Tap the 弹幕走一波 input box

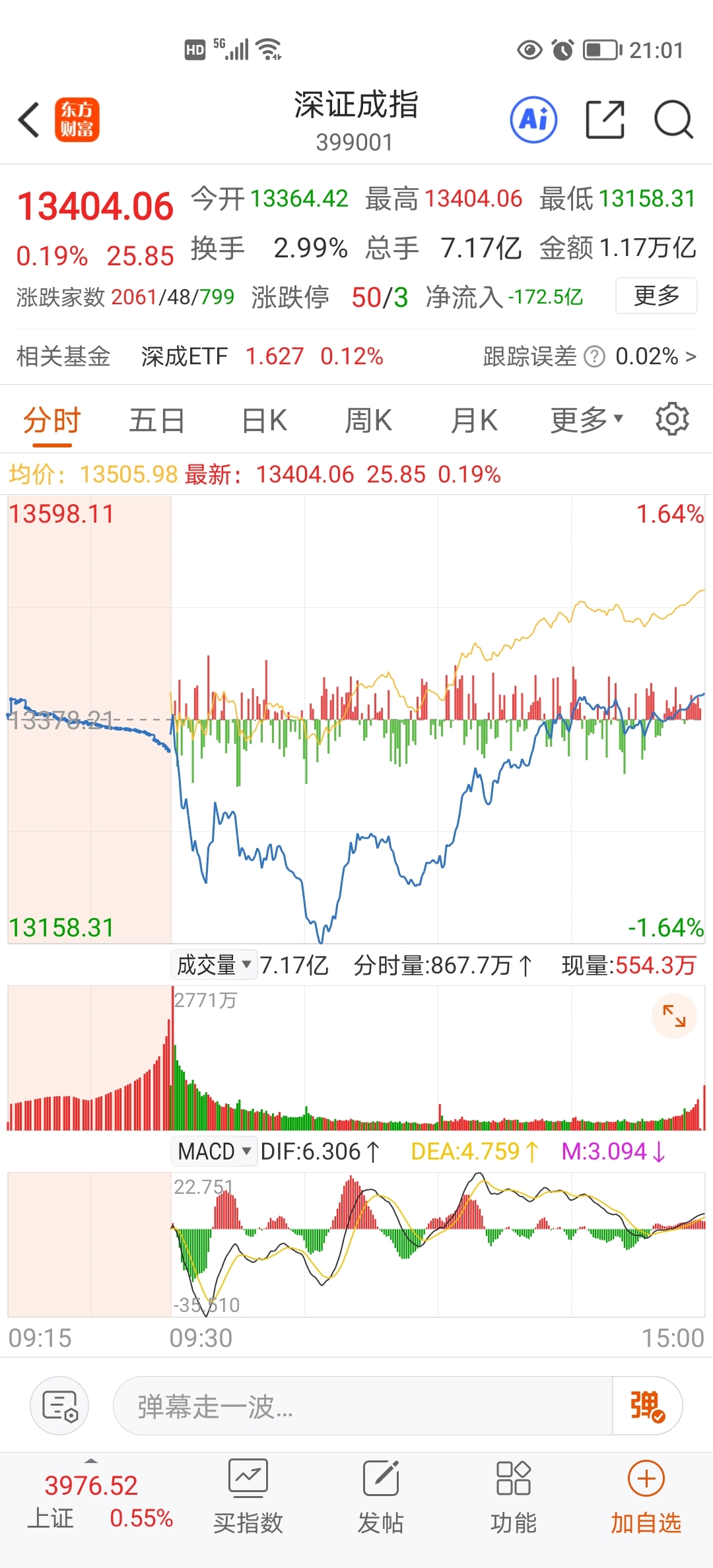(x=363, y=1406)
